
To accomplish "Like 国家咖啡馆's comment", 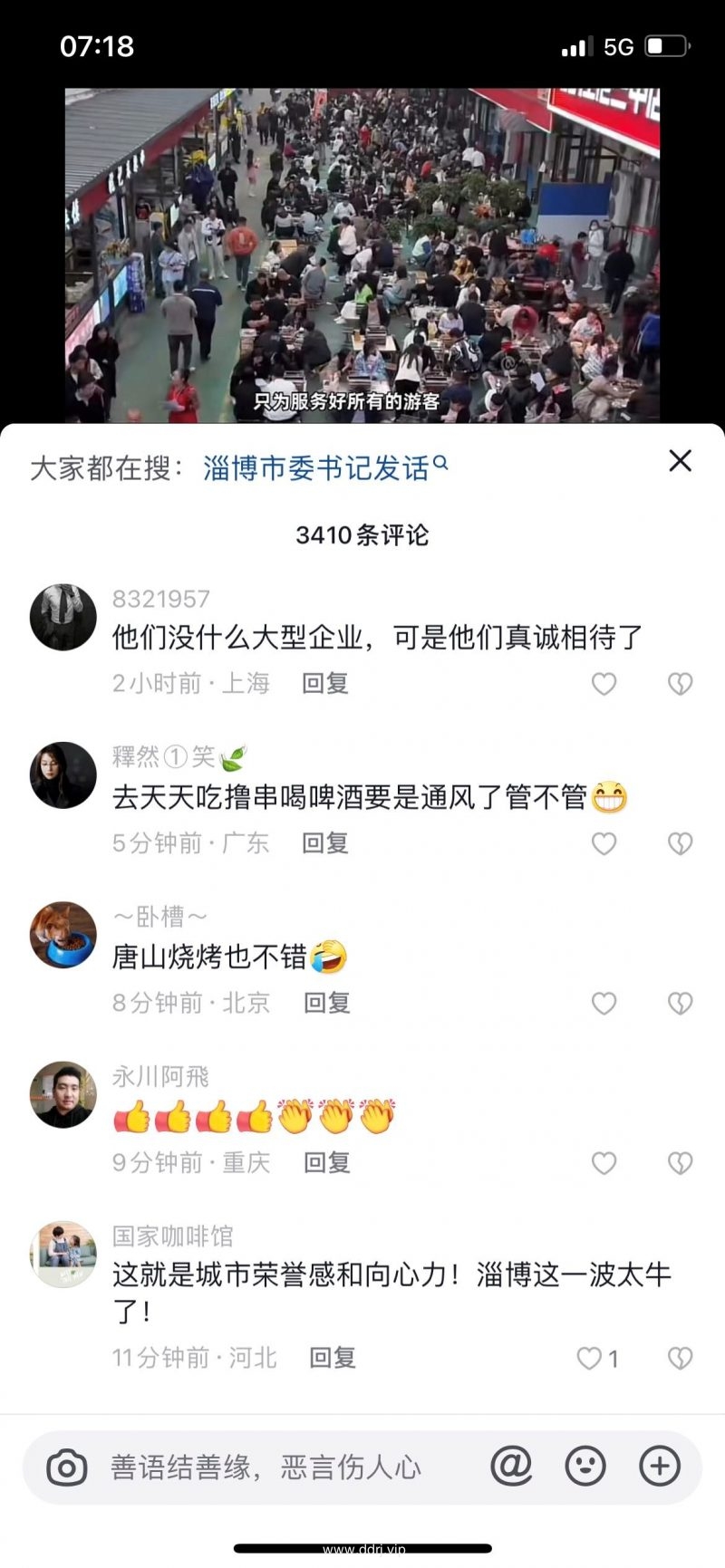I will click(x=591, y=1358).
